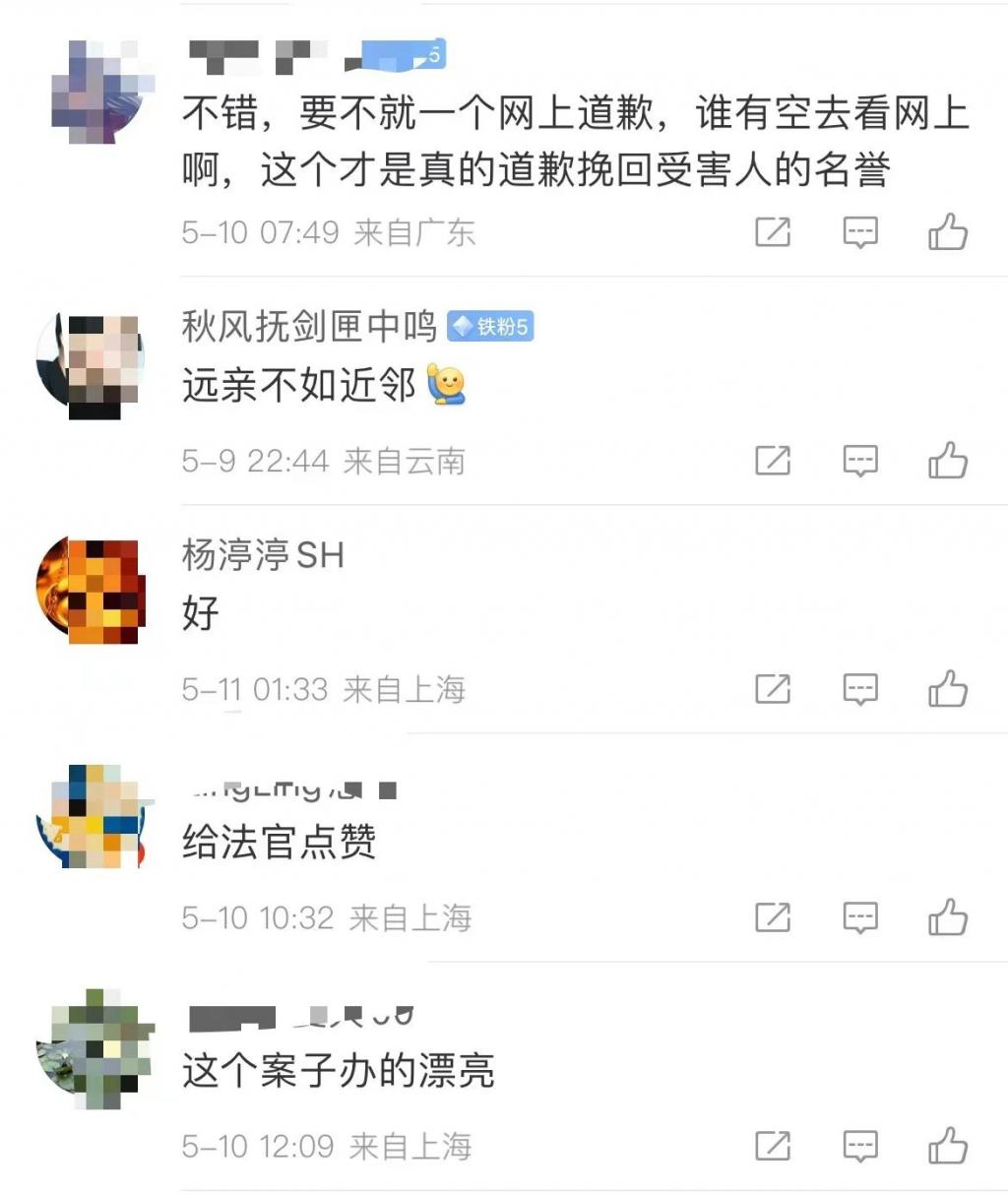Open 秋风抚剑匣中鸣's profile name
The height and width of the screenshot is (1195, 1008).
point(309,326)
